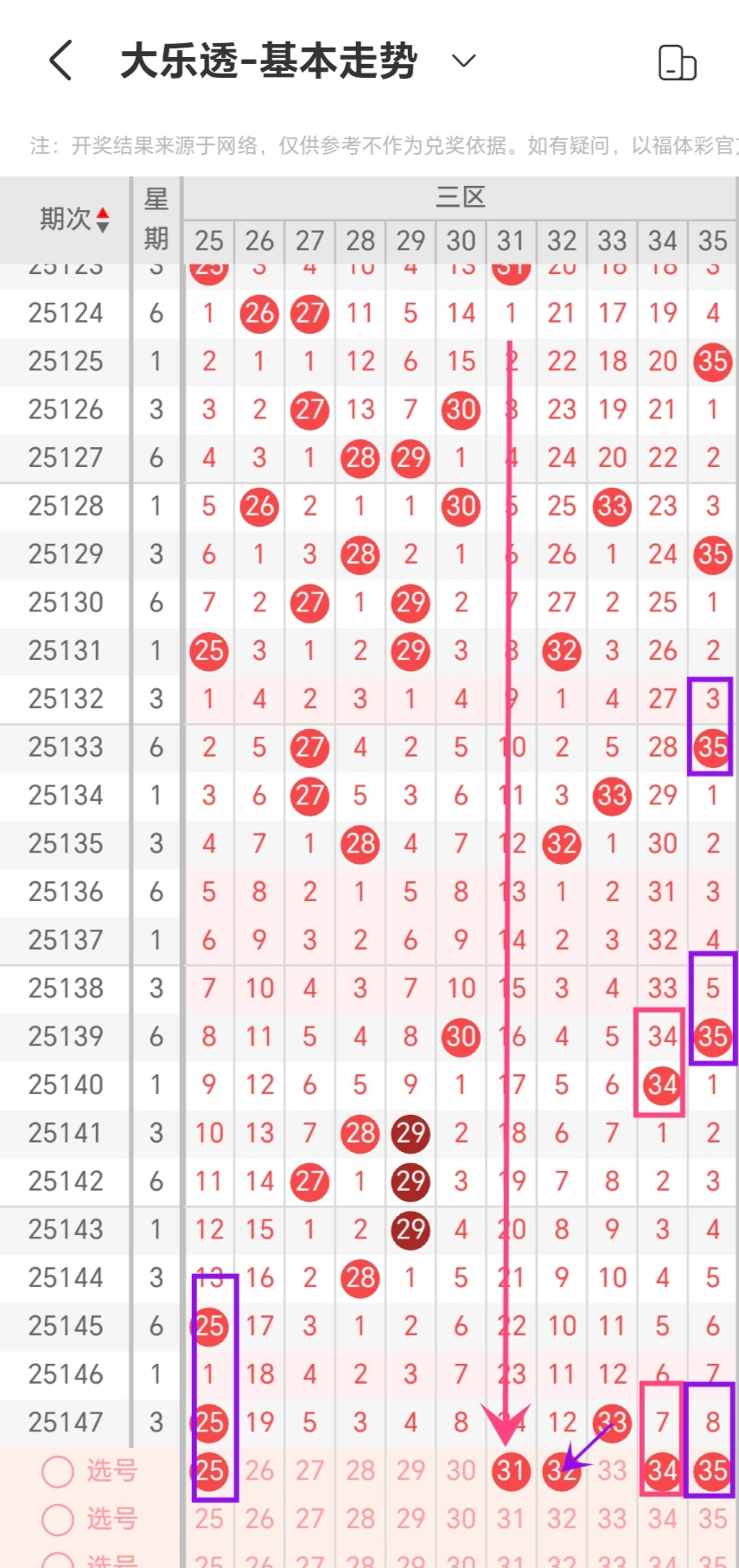Viewport: 739px width, 1568px height.
Task: Deselect the highlighted number 35 in the pick row
Action: tap(712, 1470)
